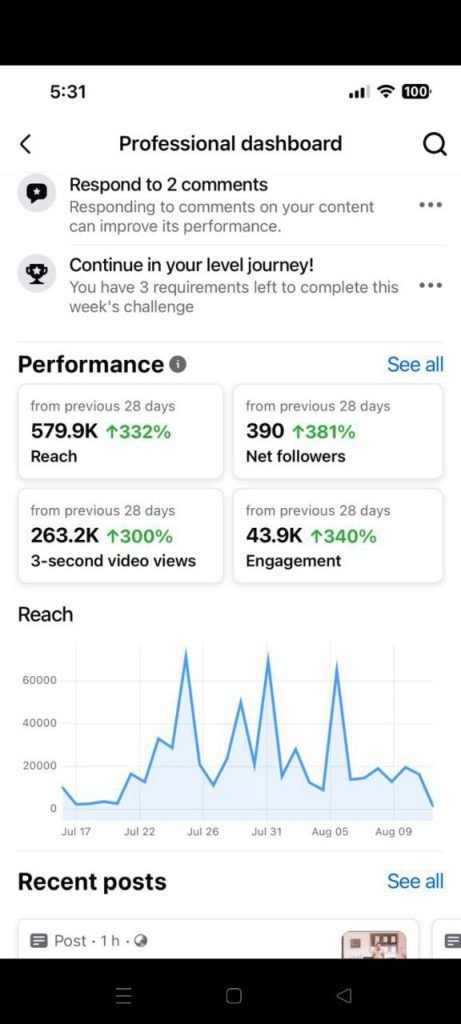Go back from Professional dashboard
Viewport: 461px width, 1024px height.
pos(25,144)
